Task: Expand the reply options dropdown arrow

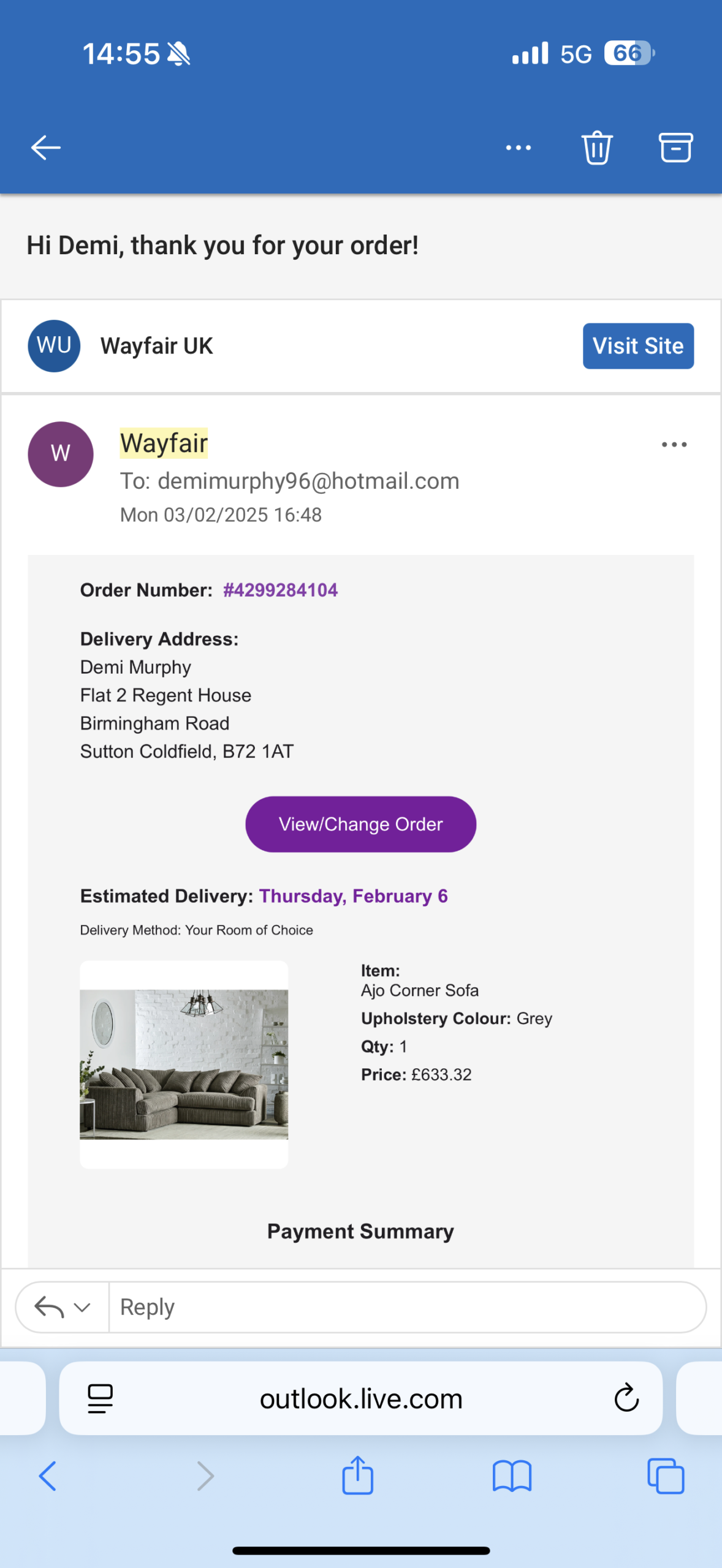Action: click(82, 1307)
